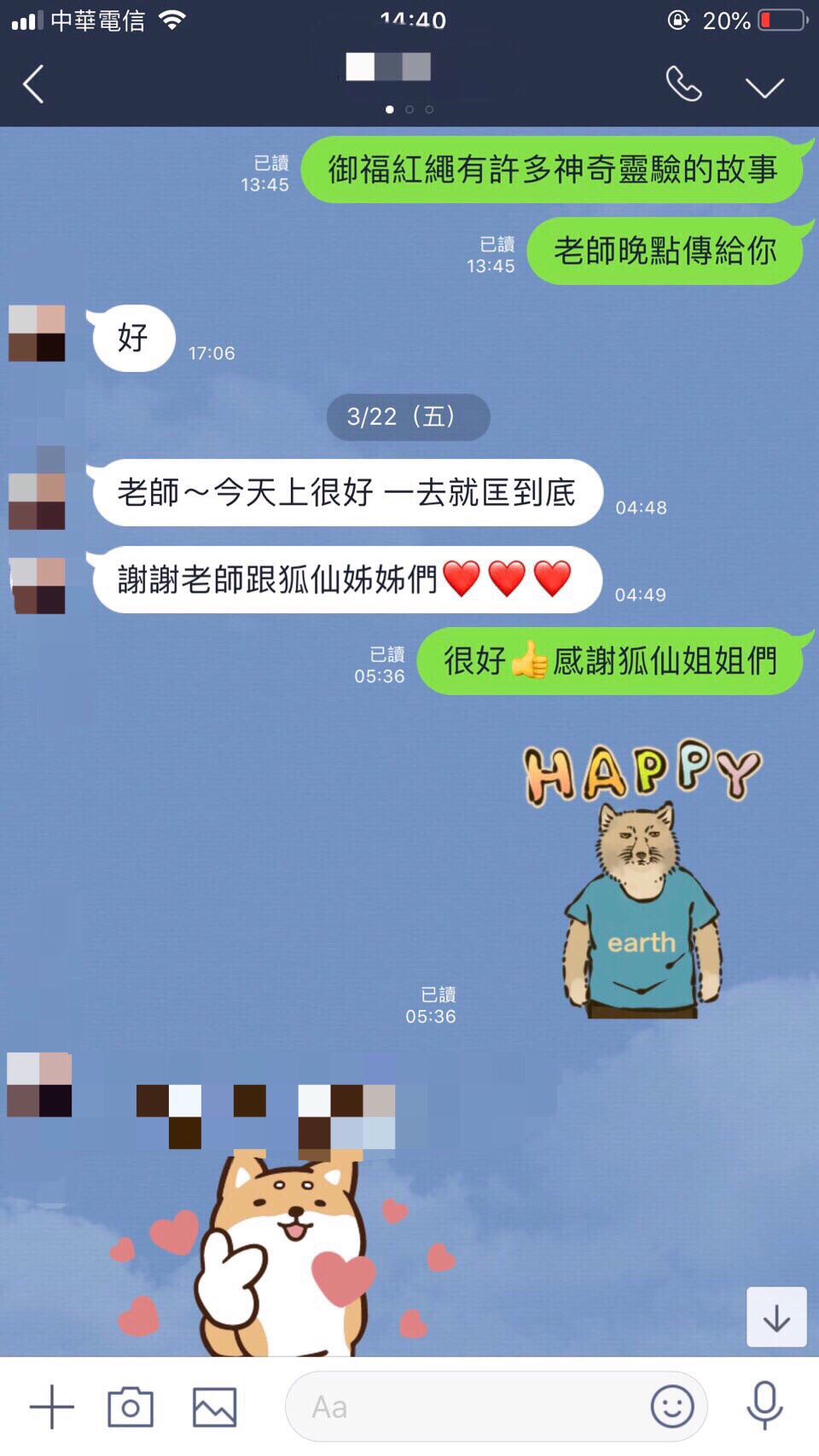The image size is (819, 1456).
Task: Open the camera to take a photo
Action: [131, 1407]
